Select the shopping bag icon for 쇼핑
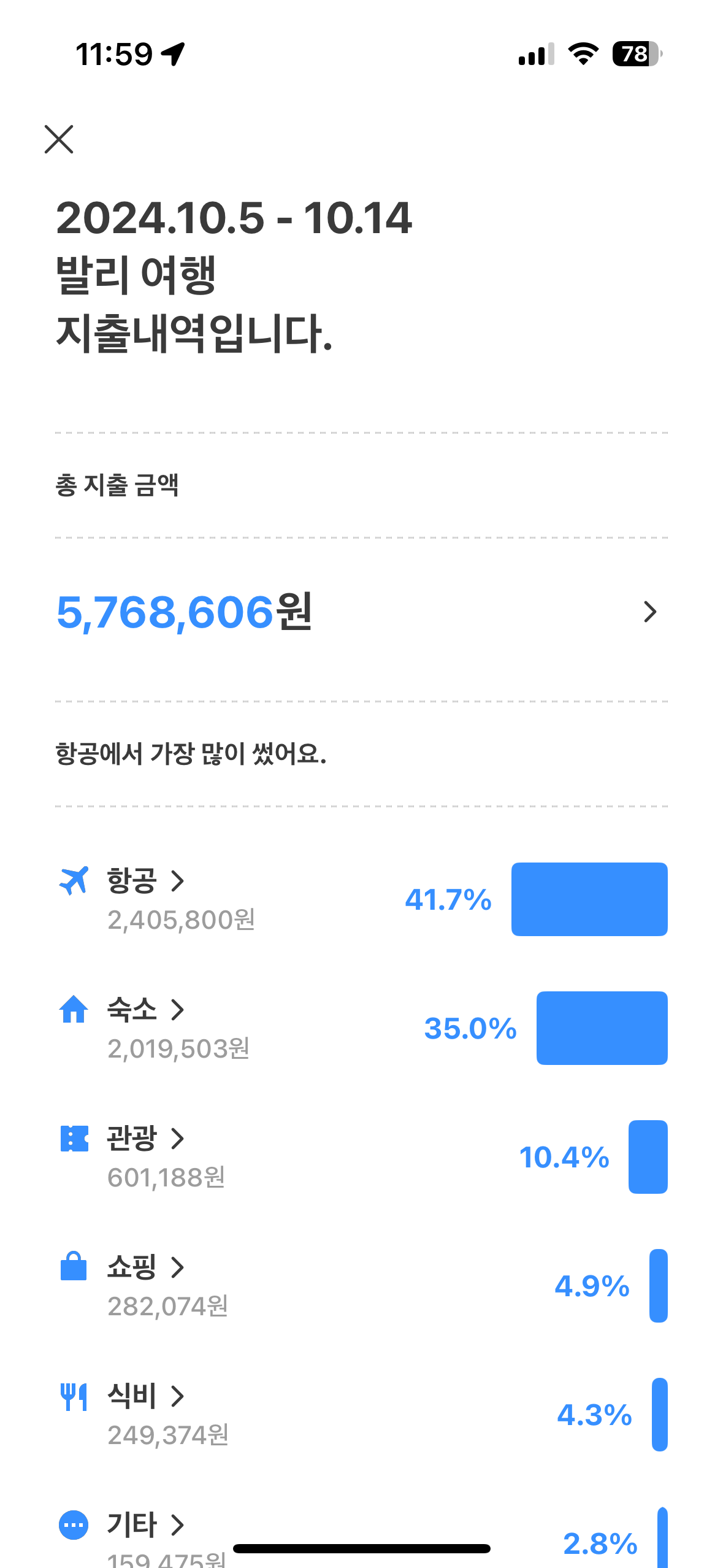 tap(74, 1266)
